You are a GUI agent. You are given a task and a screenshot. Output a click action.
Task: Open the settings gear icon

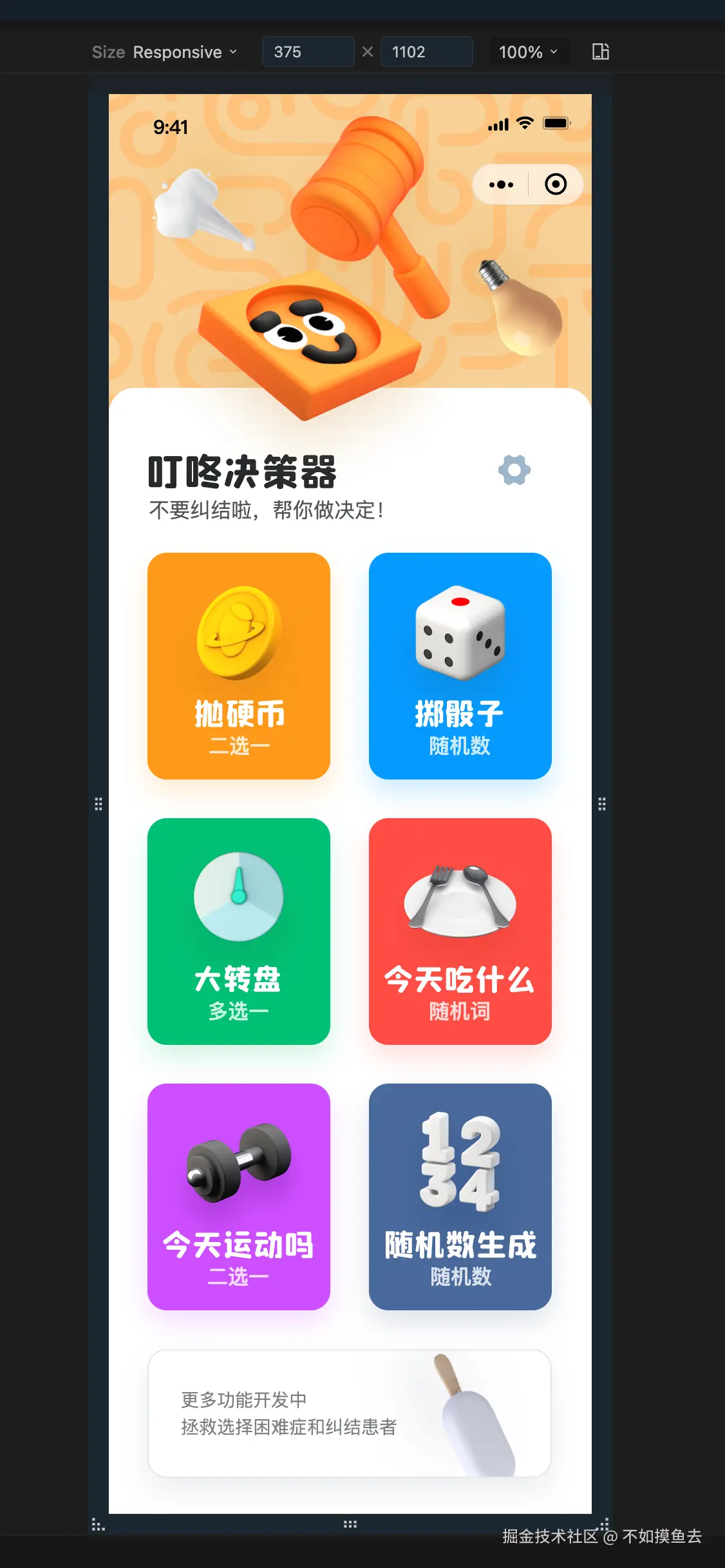(x=514, y=470)
